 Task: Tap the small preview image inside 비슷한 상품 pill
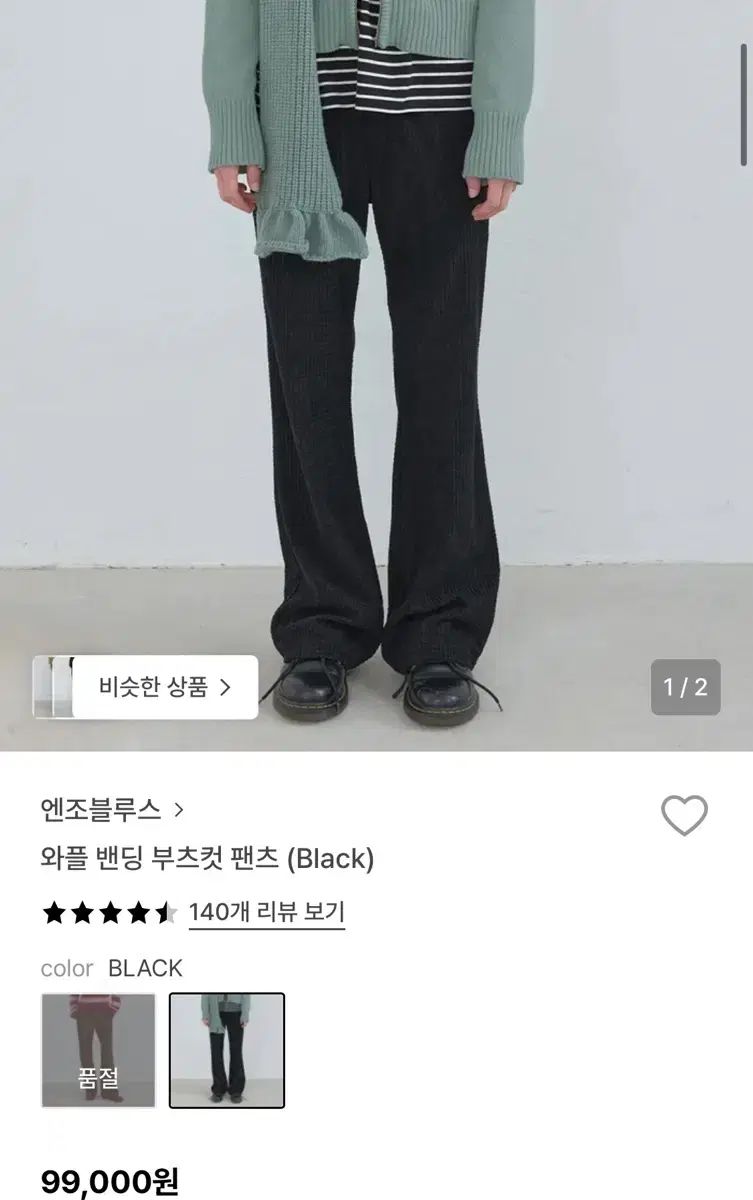(x=57, y=686)
